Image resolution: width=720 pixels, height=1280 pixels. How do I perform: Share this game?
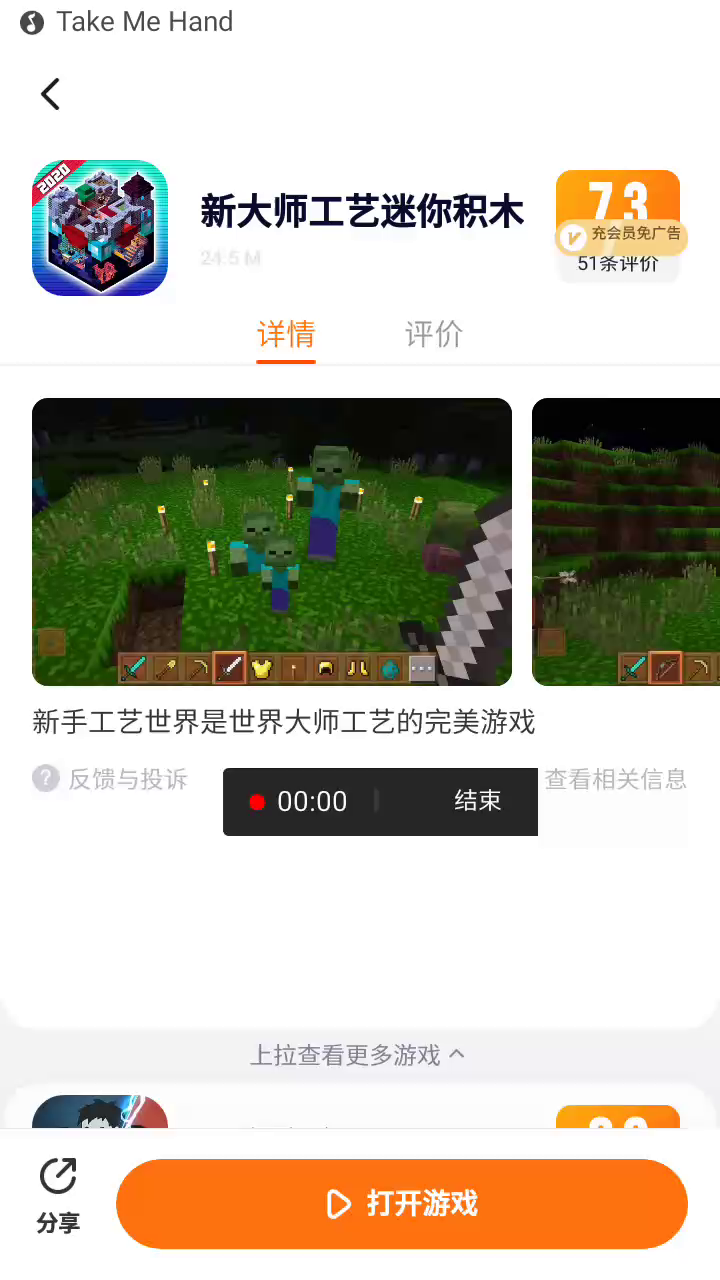58,1196
